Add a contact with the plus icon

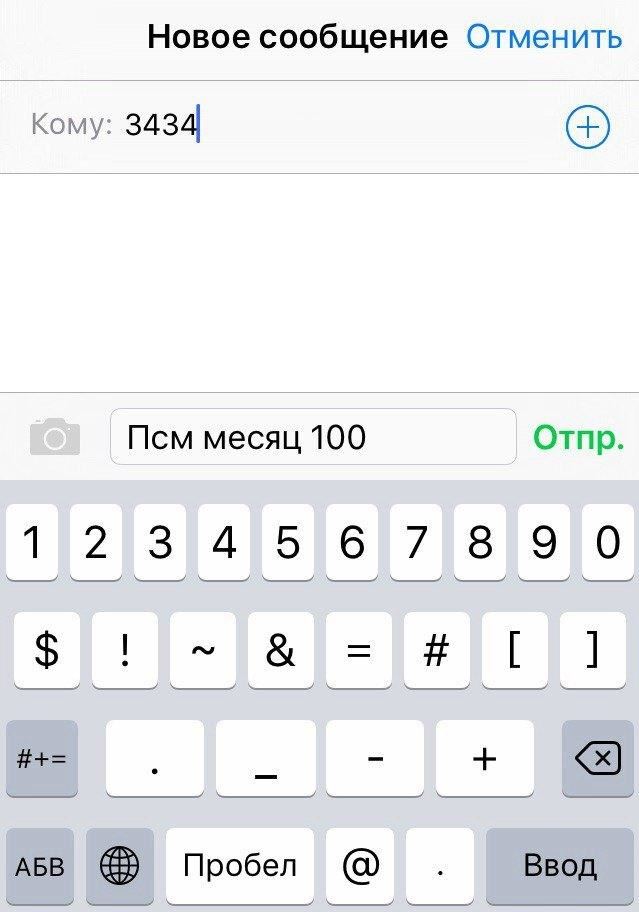[587, 127]
